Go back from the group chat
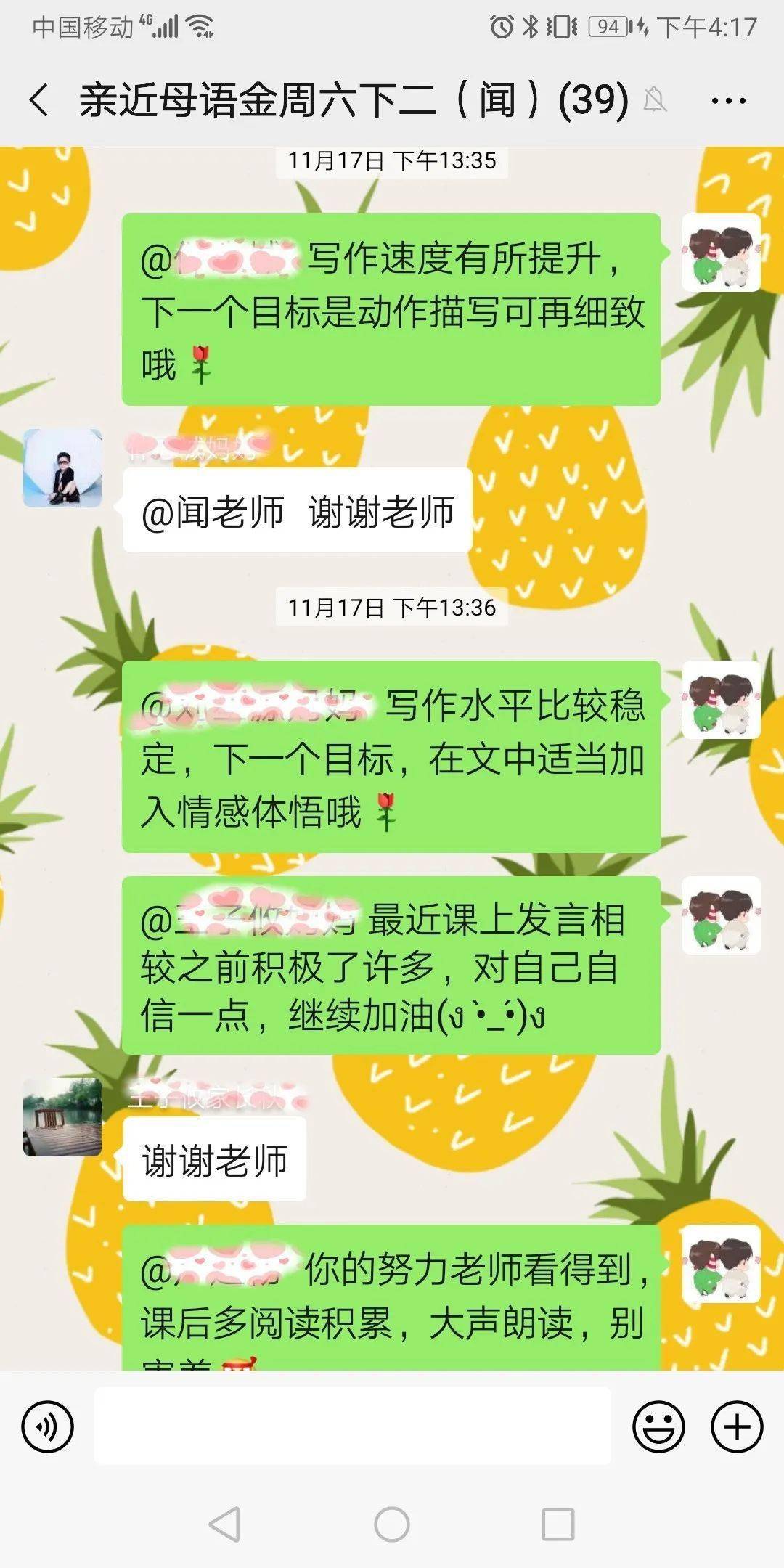The width and height of the screenshot is (784, 1568). pos(40,99)
